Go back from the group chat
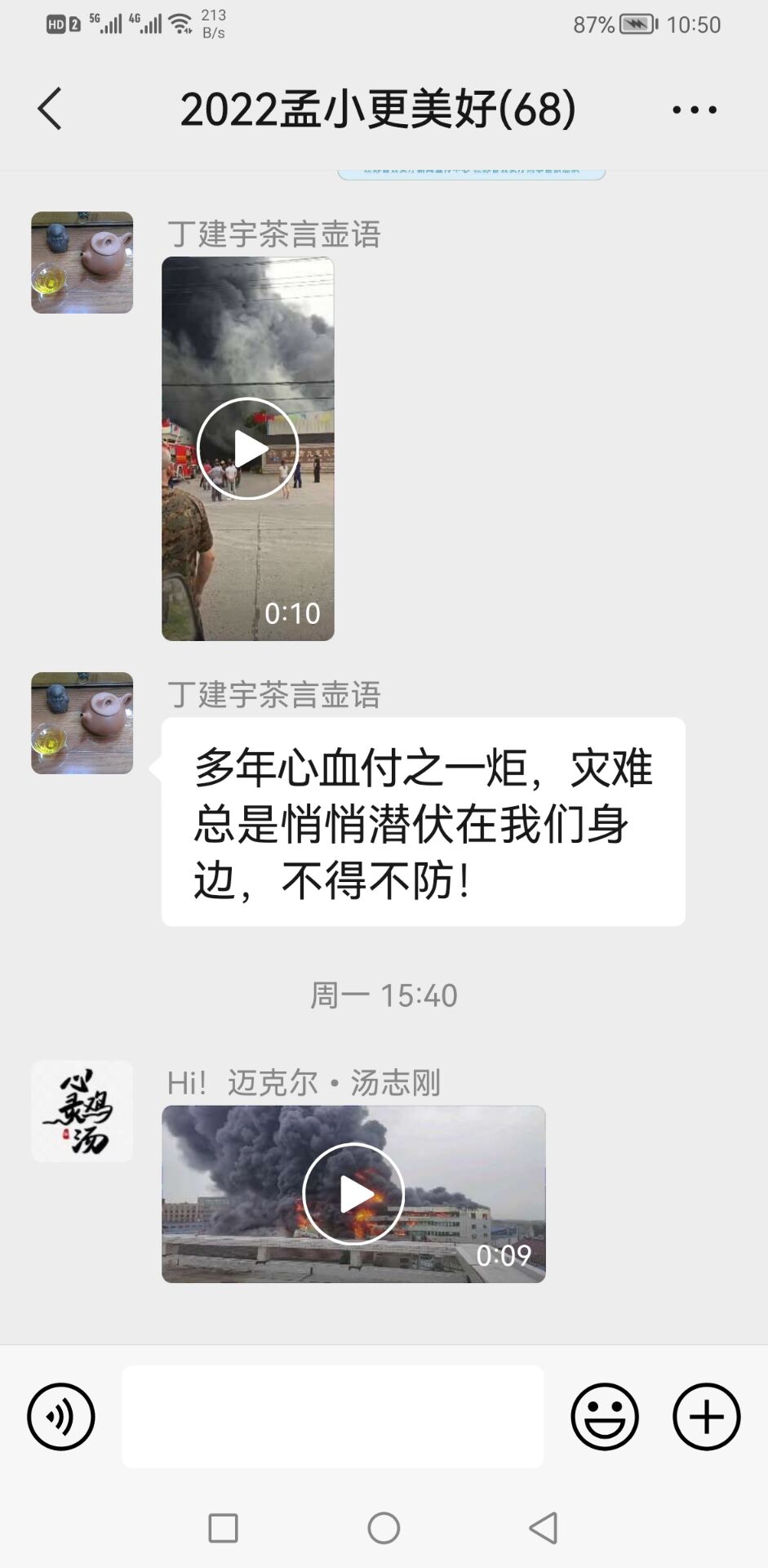This screenshot has height=1568, width=768. 50,109
